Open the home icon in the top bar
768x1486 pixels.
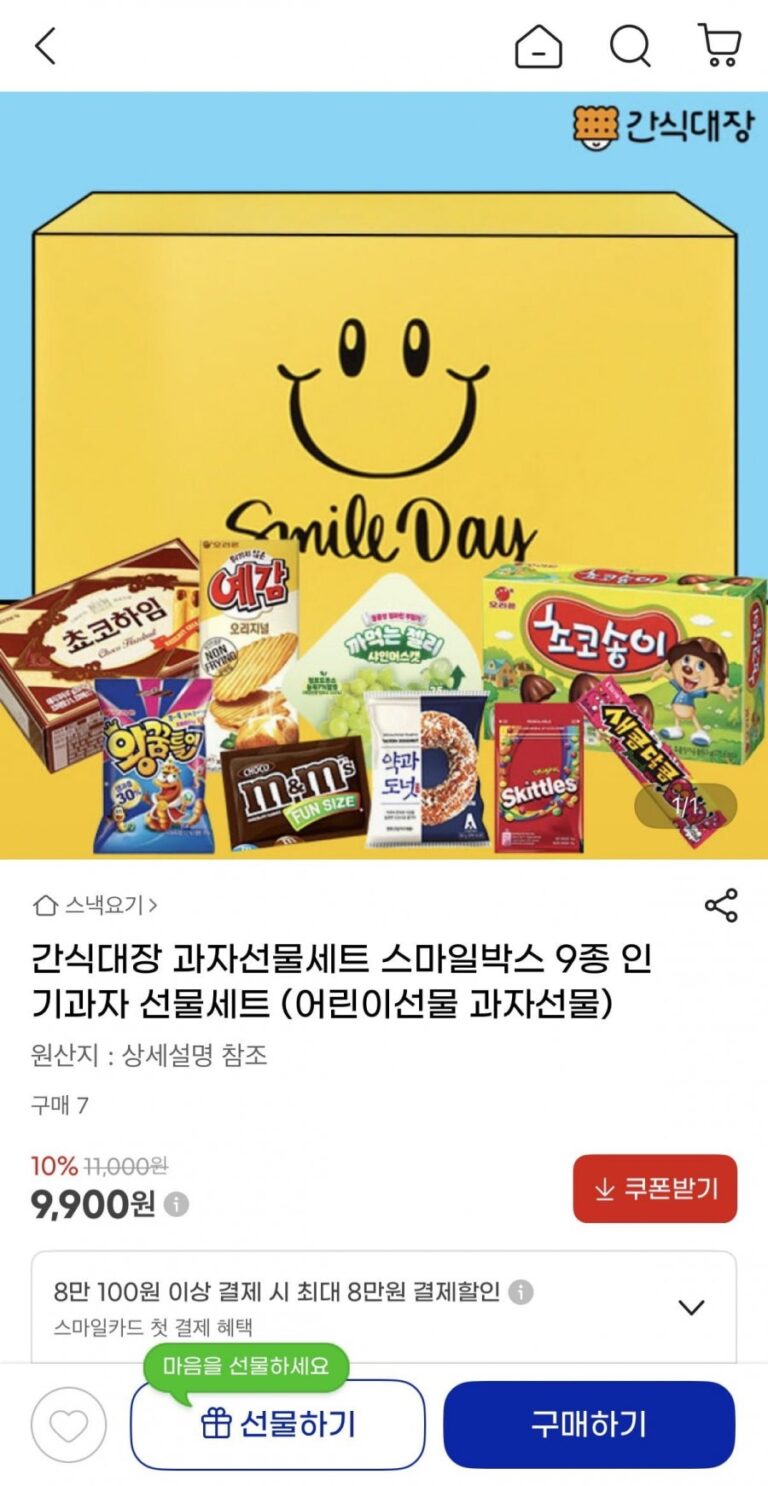(538, 46)
